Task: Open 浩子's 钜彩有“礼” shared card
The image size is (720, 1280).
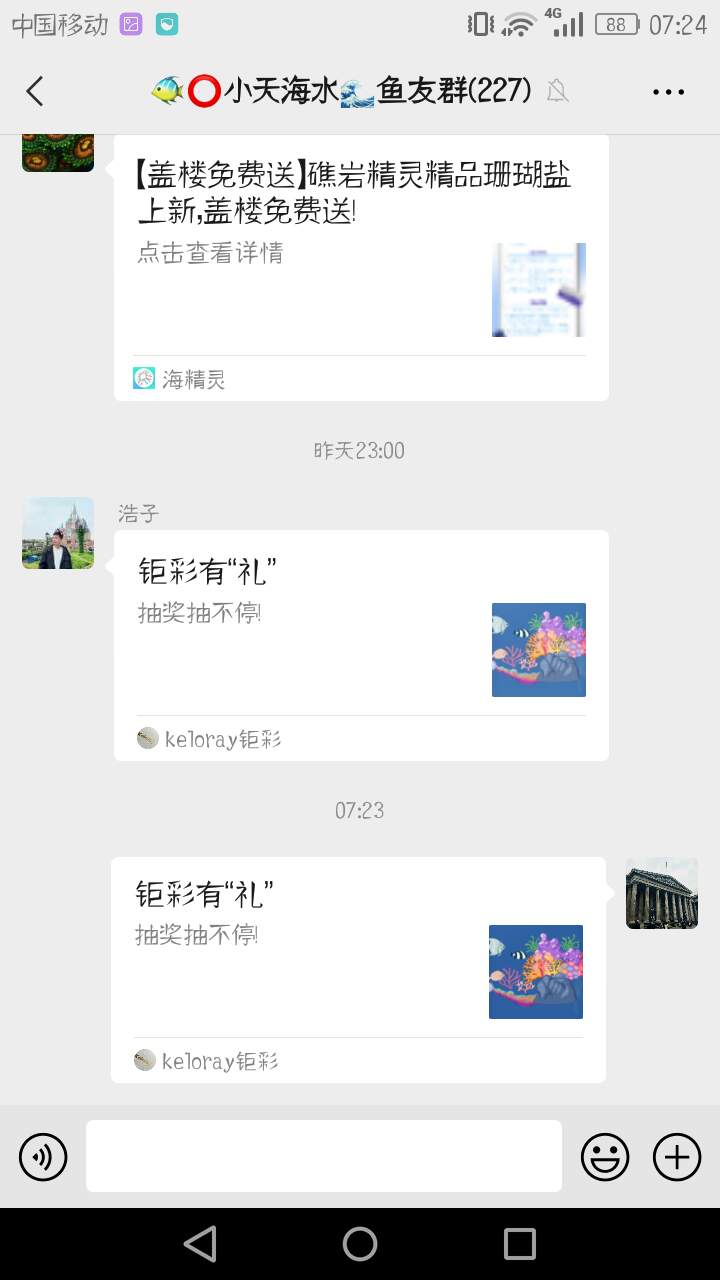Action: (x=361, y=644)
